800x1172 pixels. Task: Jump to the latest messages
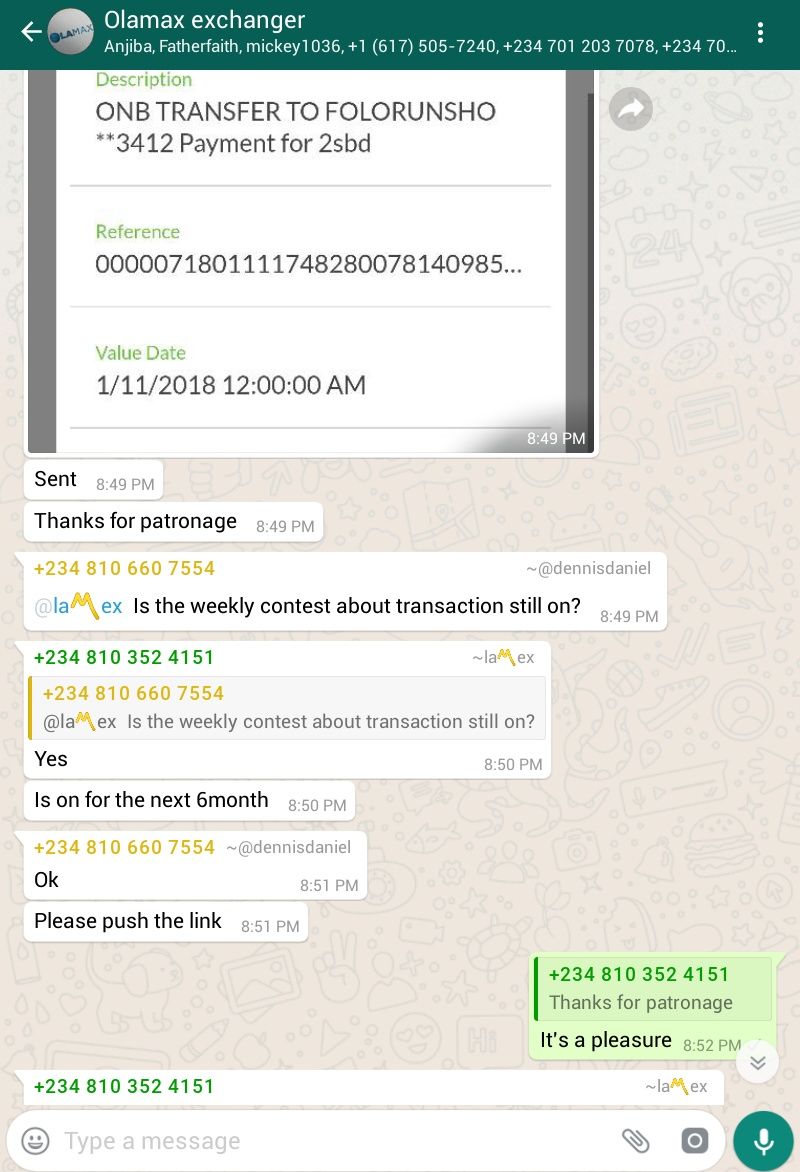pos(757,1061)
